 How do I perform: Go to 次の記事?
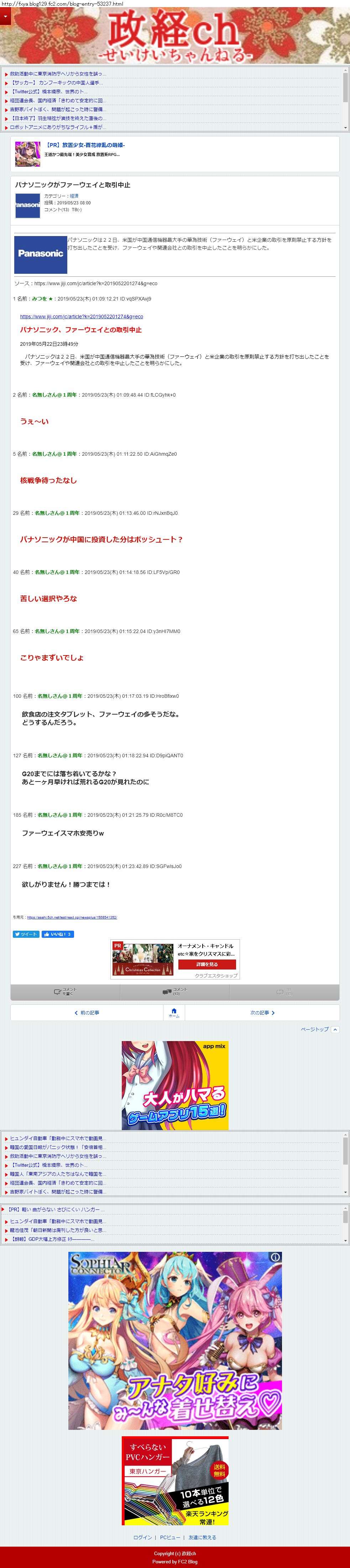(262, 1013)
